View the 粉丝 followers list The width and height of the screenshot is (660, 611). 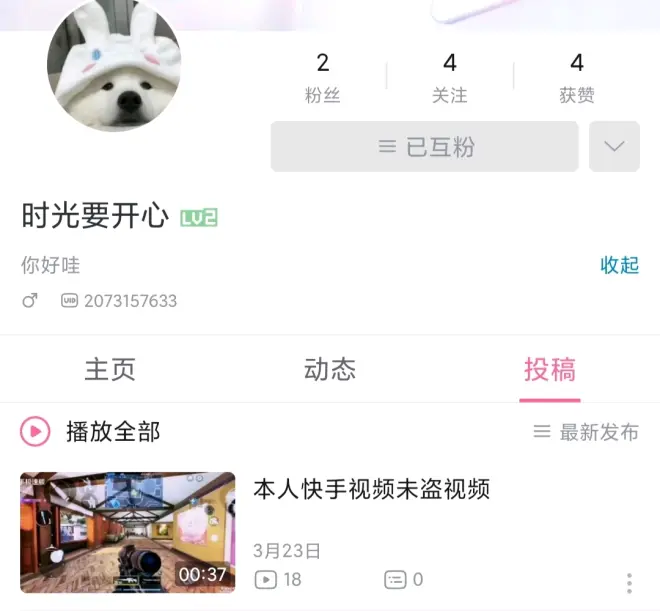(x=323, y=79)
